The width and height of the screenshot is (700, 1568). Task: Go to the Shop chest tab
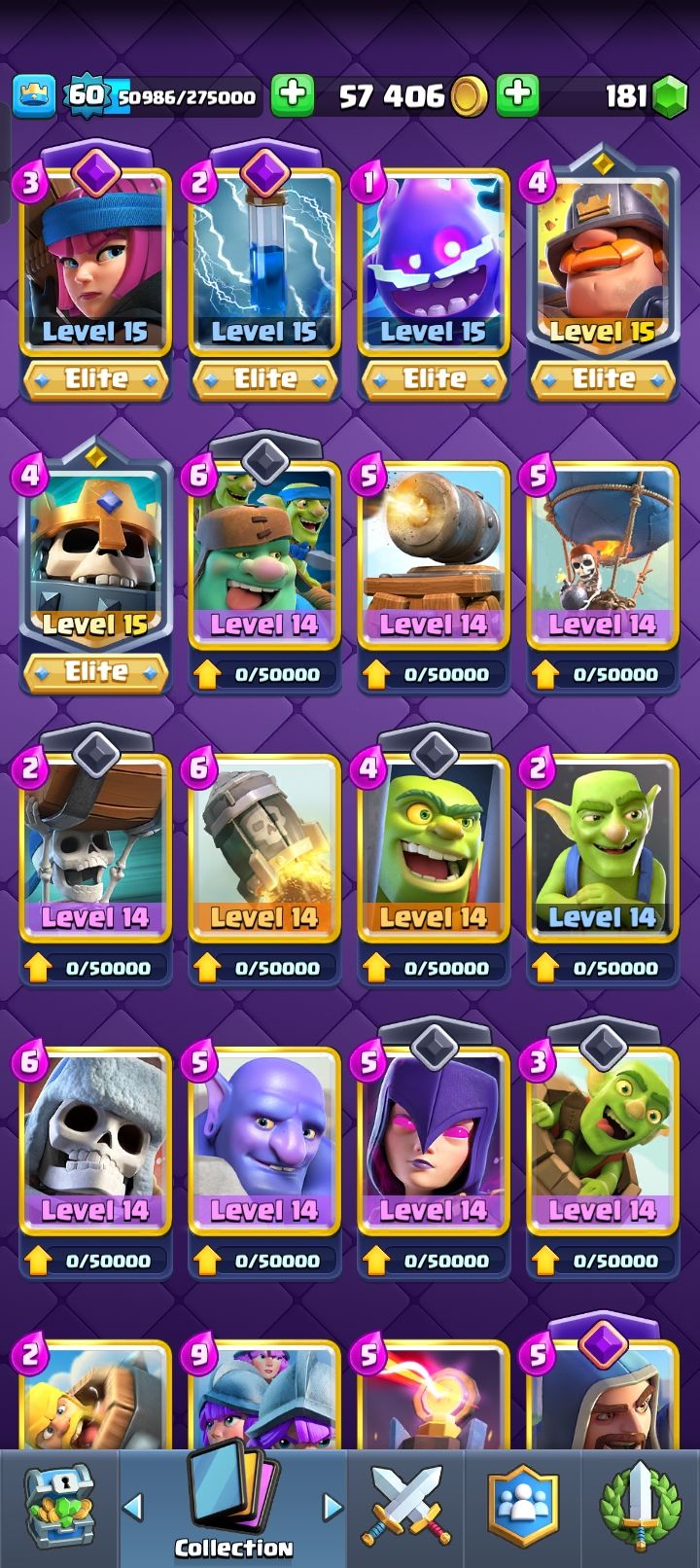(x=58, y=1508)
